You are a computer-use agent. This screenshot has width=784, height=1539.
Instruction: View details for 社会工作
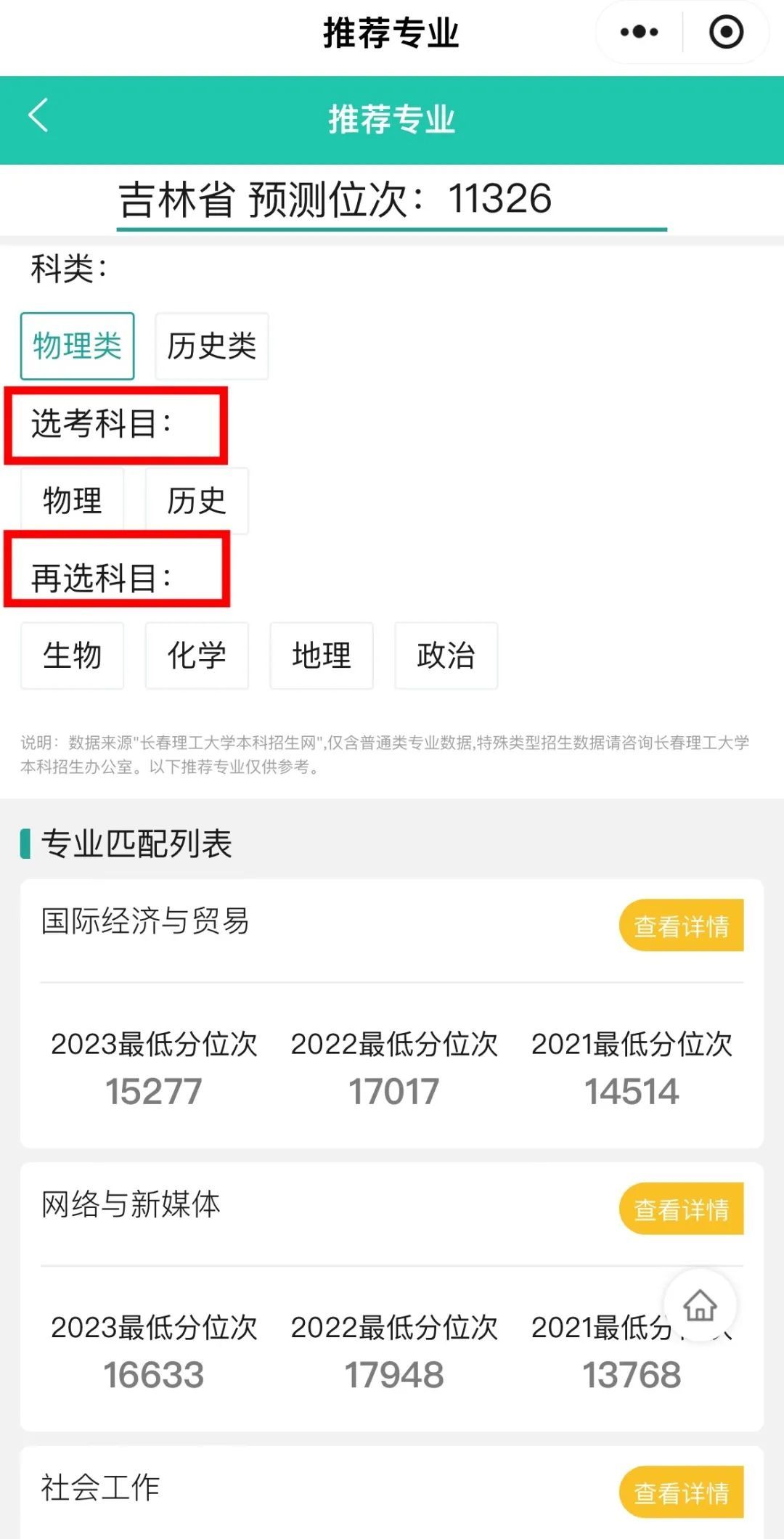coord(682,1493)
